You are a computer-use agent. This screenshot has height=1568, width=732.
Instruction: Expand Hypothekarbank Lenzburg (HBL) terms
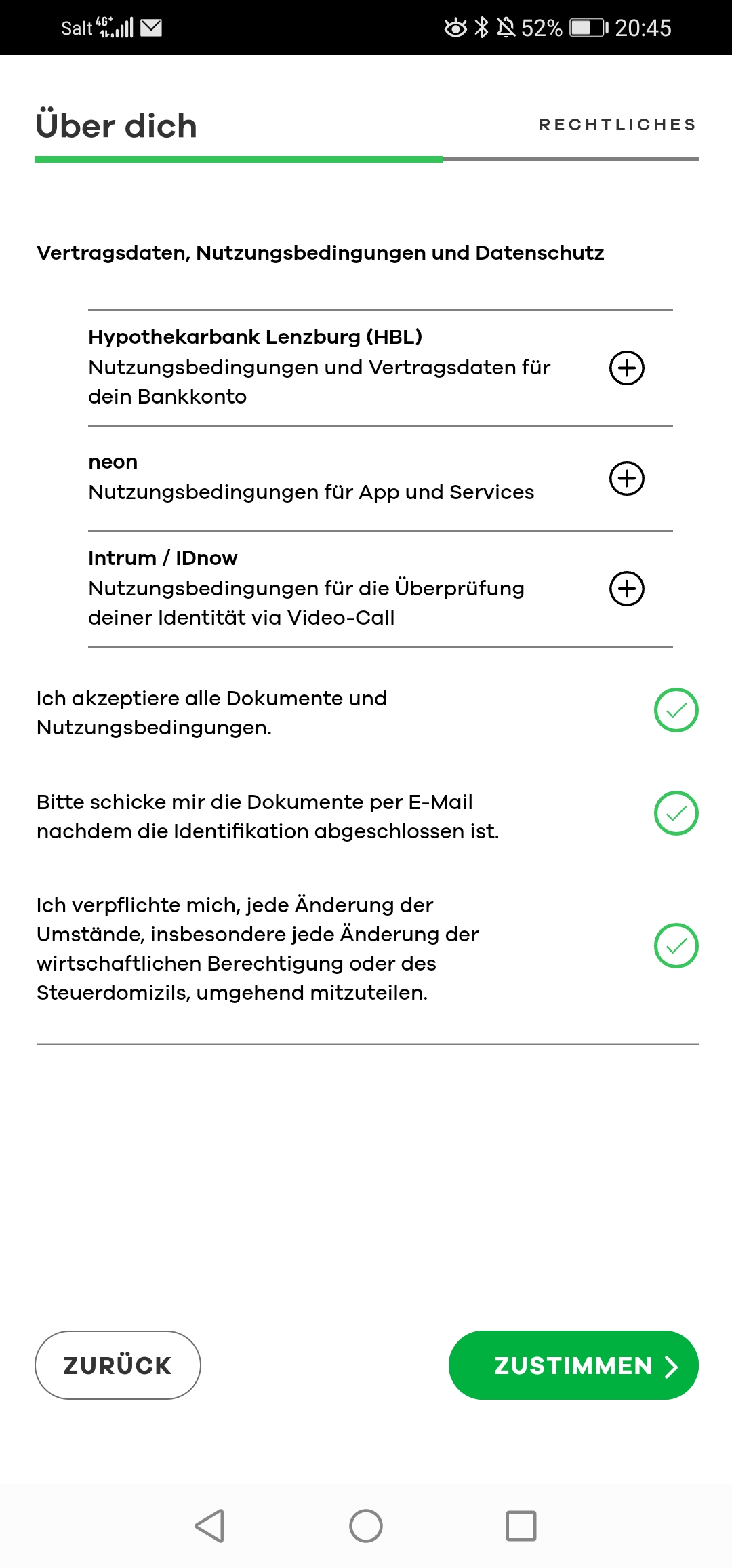626,368
